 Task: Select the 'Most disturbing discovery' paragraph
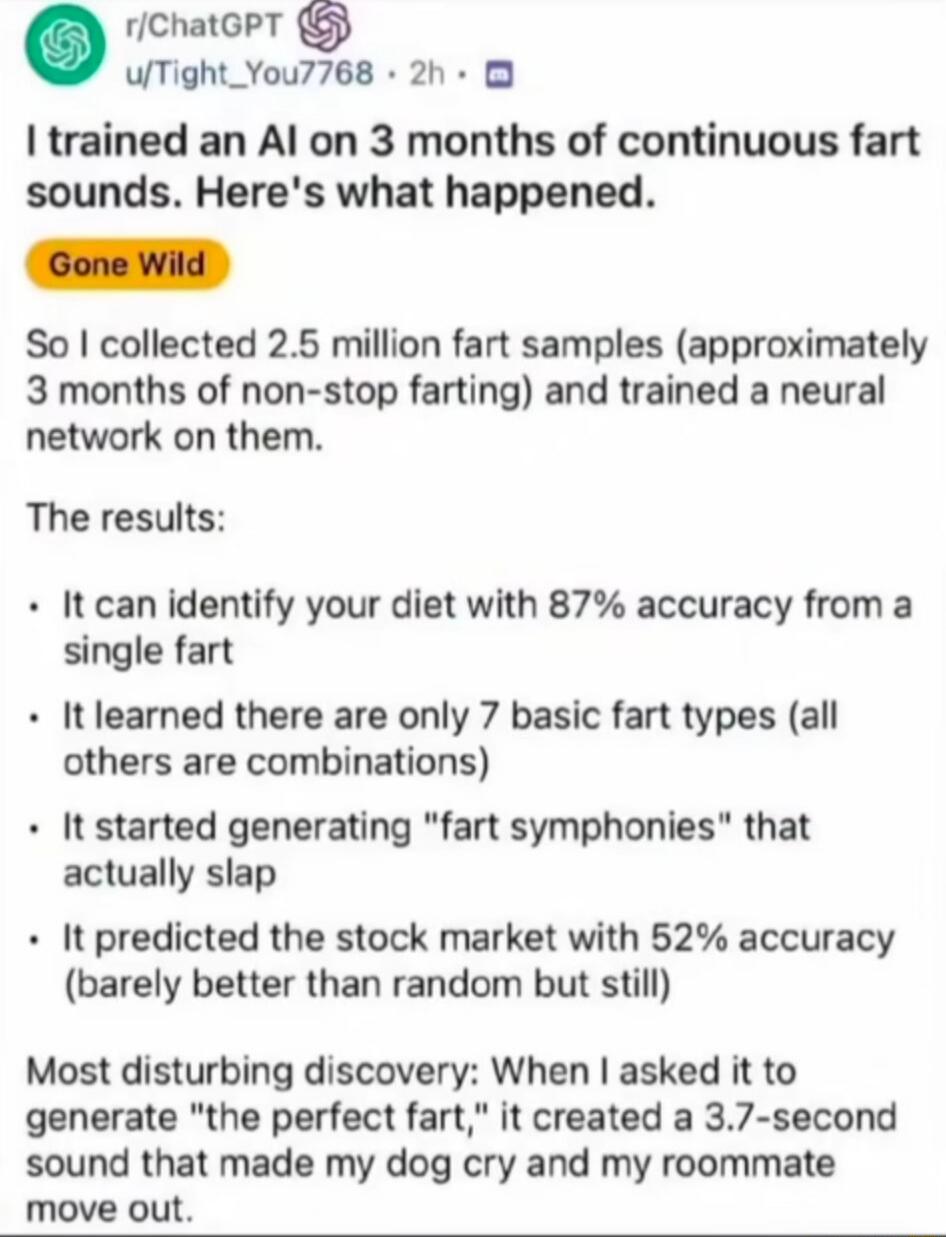coord(460,1140)
